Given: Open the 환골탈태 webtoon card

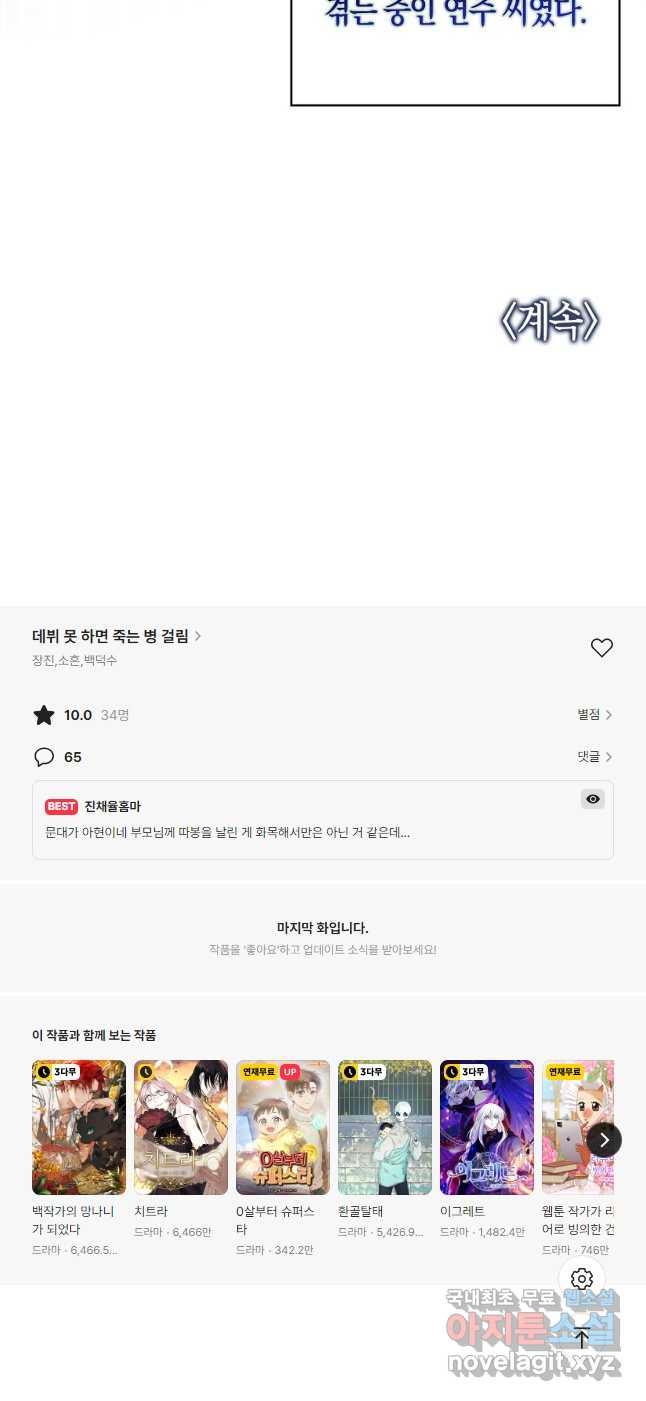Looking at the screenshot, I should [385, 1128].
